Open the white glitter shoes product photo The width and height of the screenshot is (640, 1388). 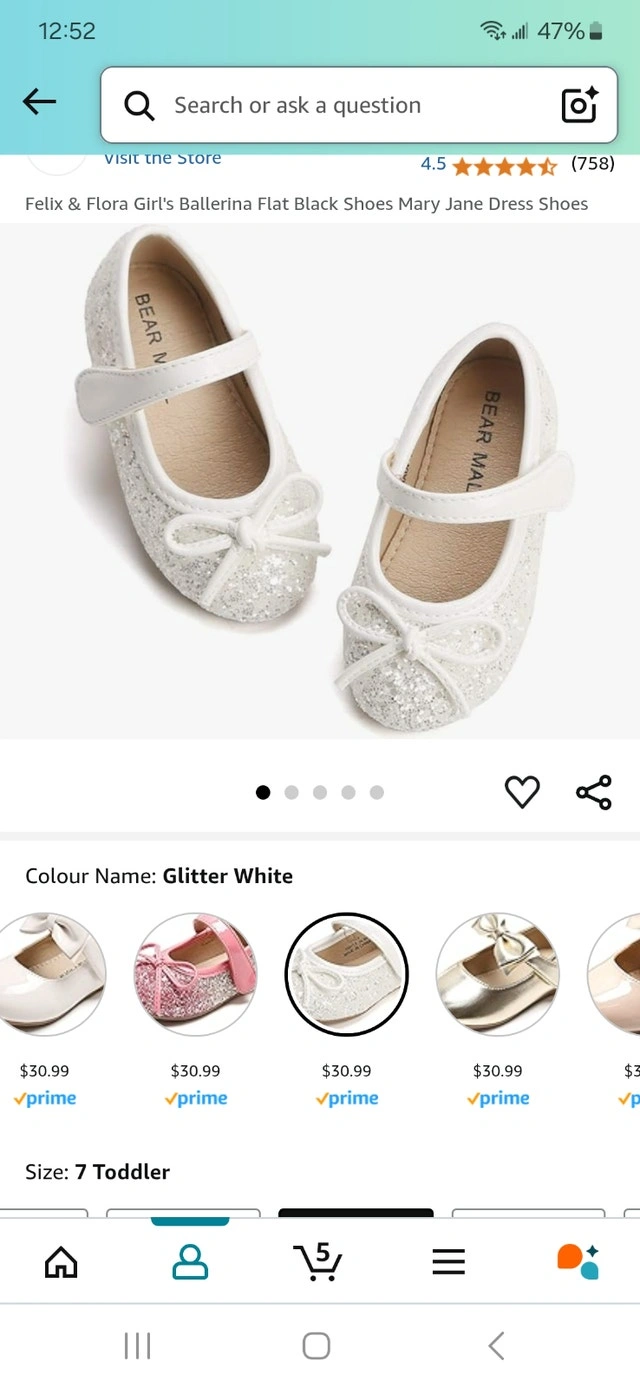[x=320, y=480]
